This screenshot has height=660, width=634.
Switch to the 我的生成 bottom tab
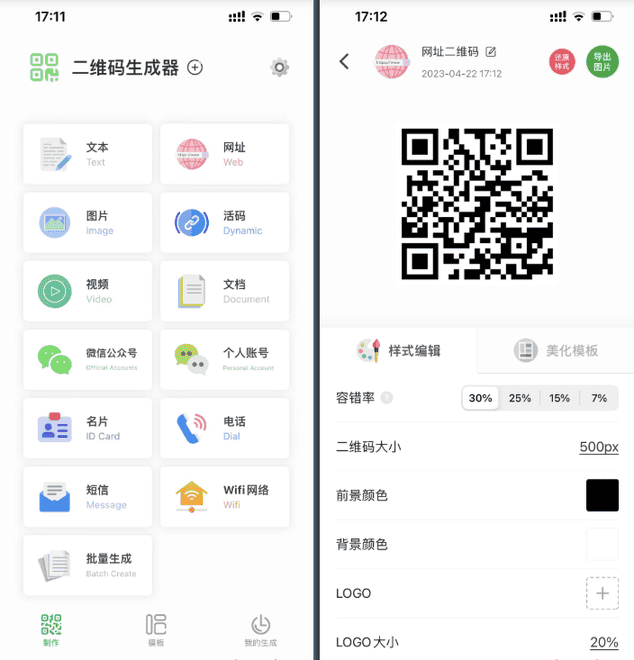click(x=260, y=630)
